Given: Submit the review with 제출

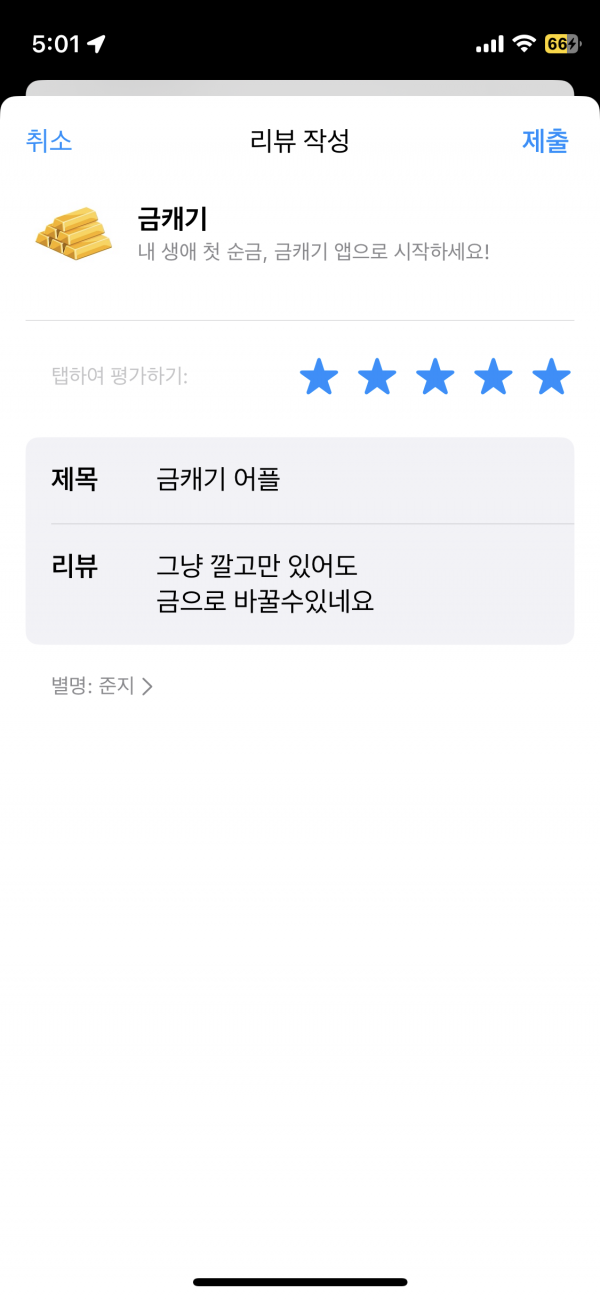Looking at the screenshot, I should tap(545, 141).
